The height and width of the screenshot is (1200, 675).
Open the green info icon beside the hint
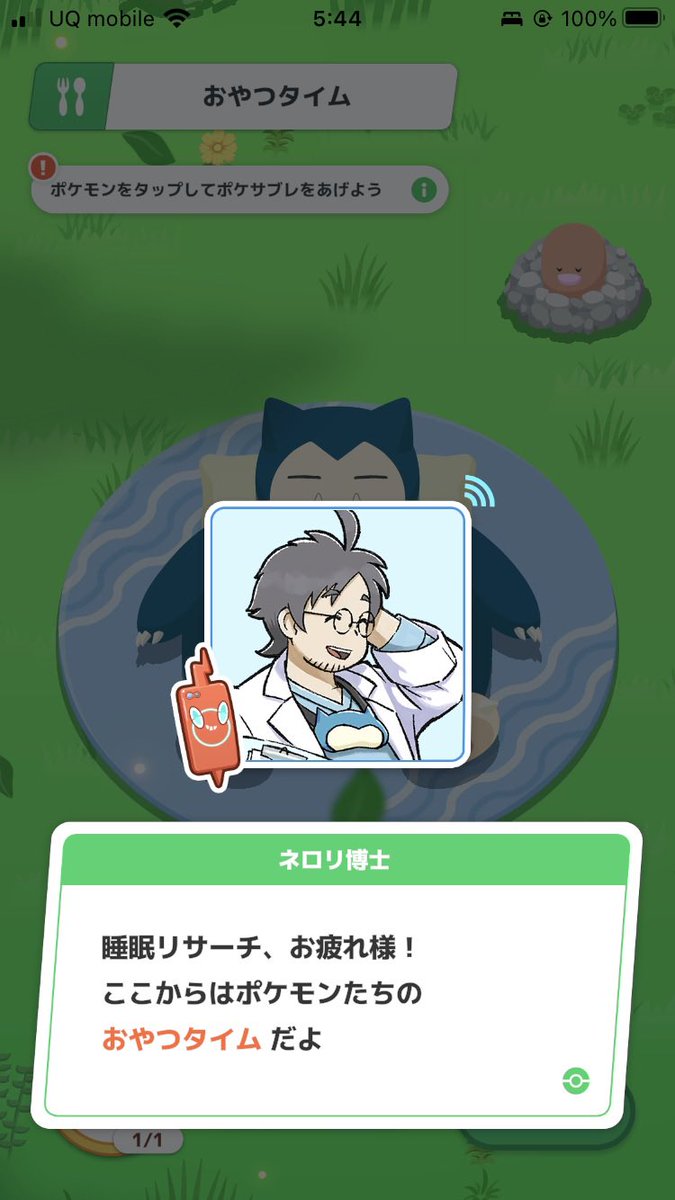[x=424, y=189]
